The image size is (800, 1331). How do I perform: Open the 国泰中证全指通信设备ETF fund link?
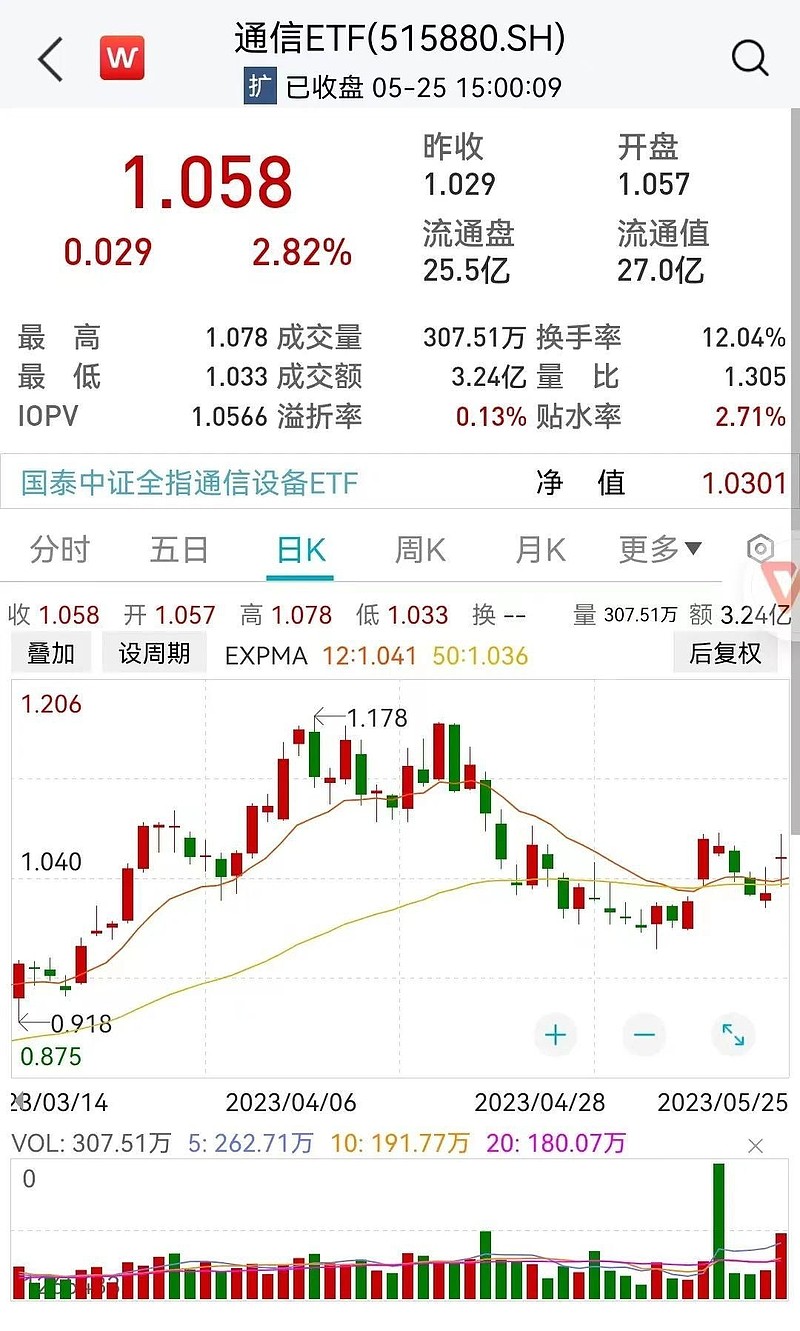(188, 483)
